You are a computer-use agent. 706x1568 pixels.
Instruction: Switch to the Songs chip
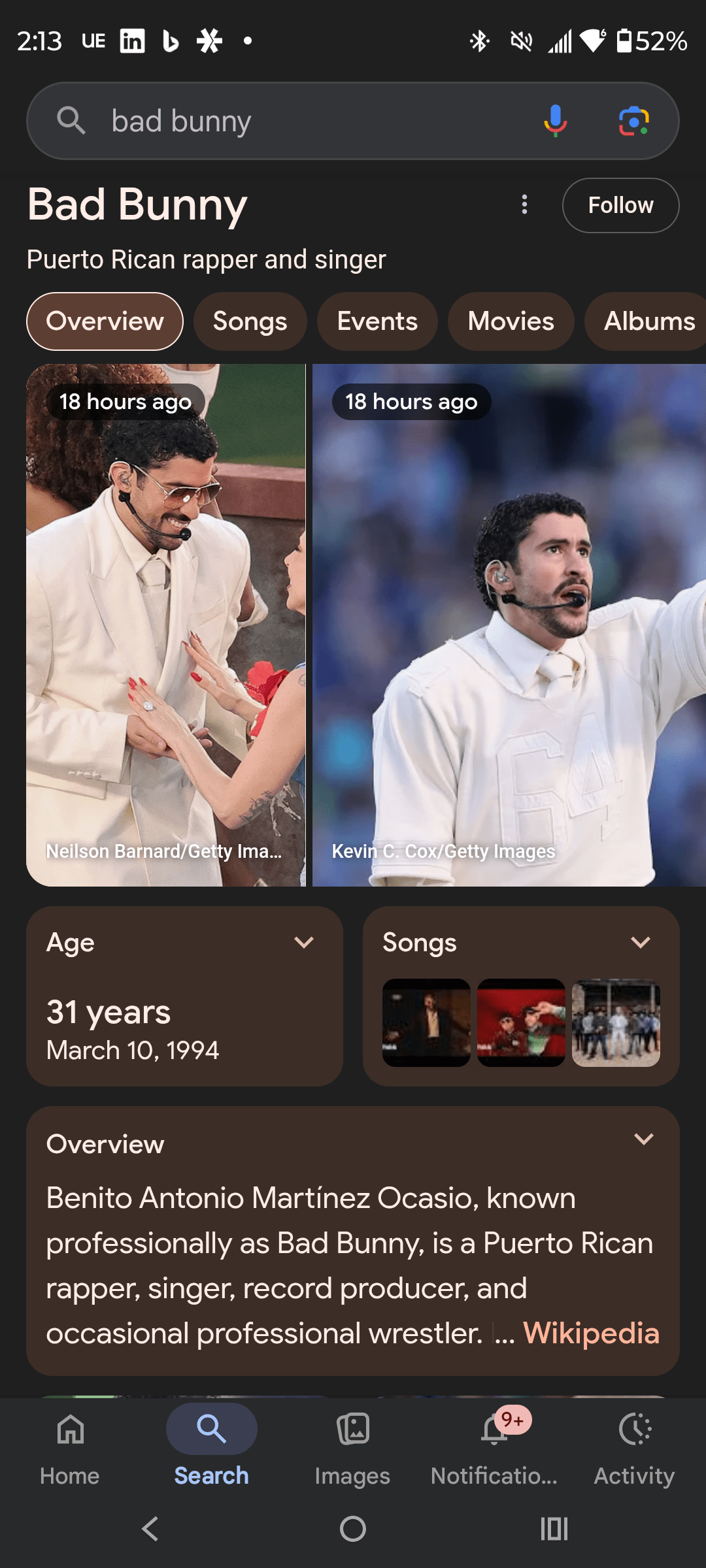[250, 321]
